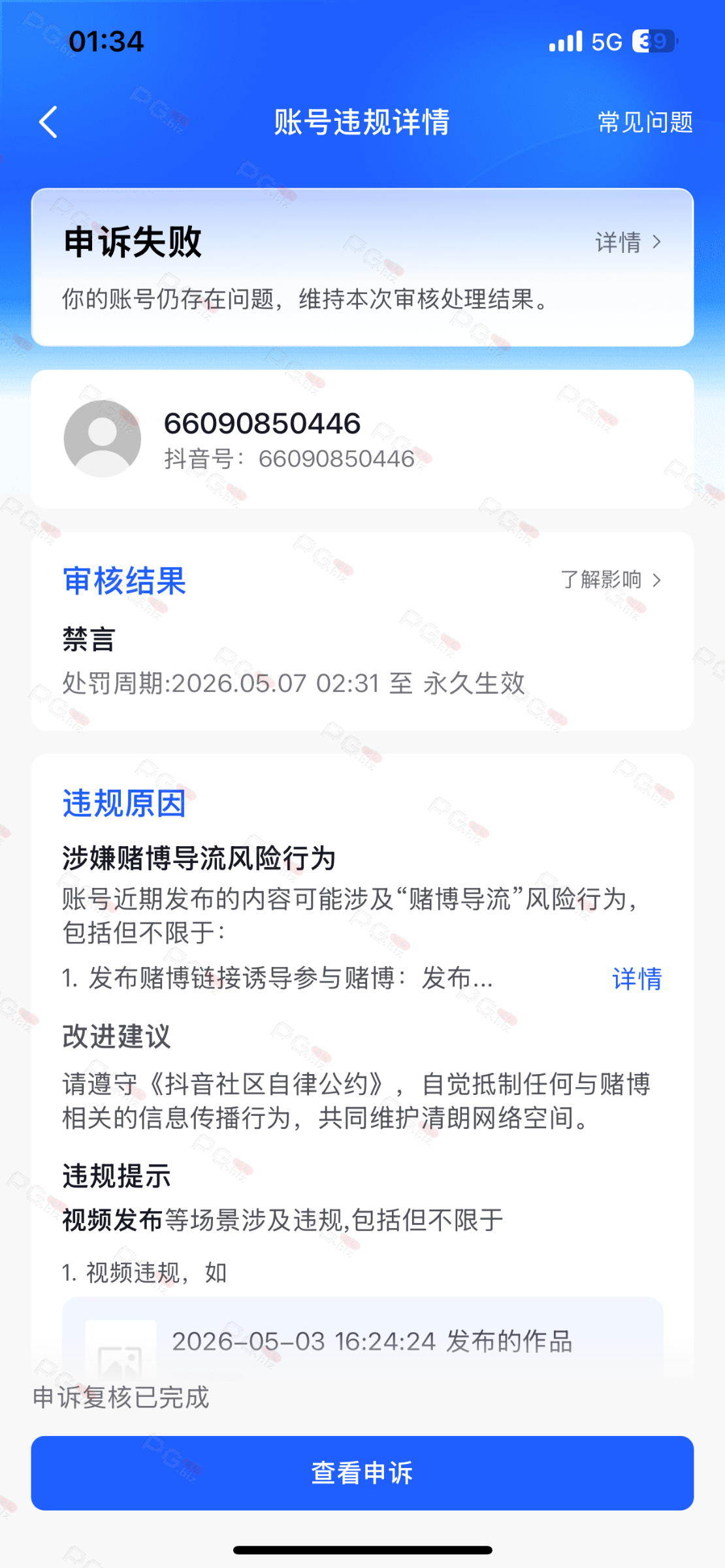Viewport: 725px width, 1568px height.
Task: Open 常见问题 in the header
Action: pyautogui.click(x=645, y=122)
